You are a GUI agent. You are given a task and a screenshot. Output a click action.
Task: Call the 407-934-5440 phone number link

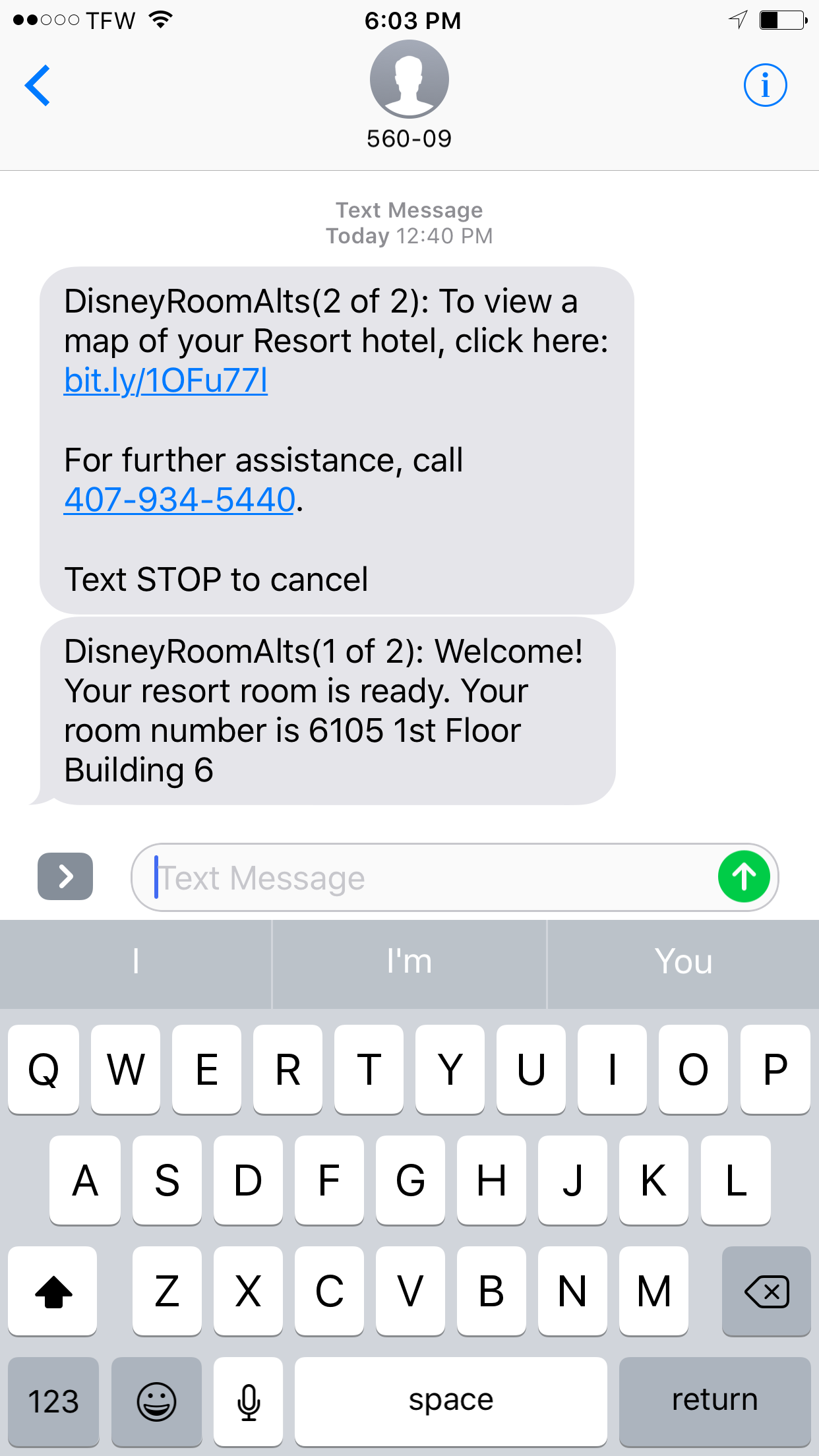(x=179, y=499)
